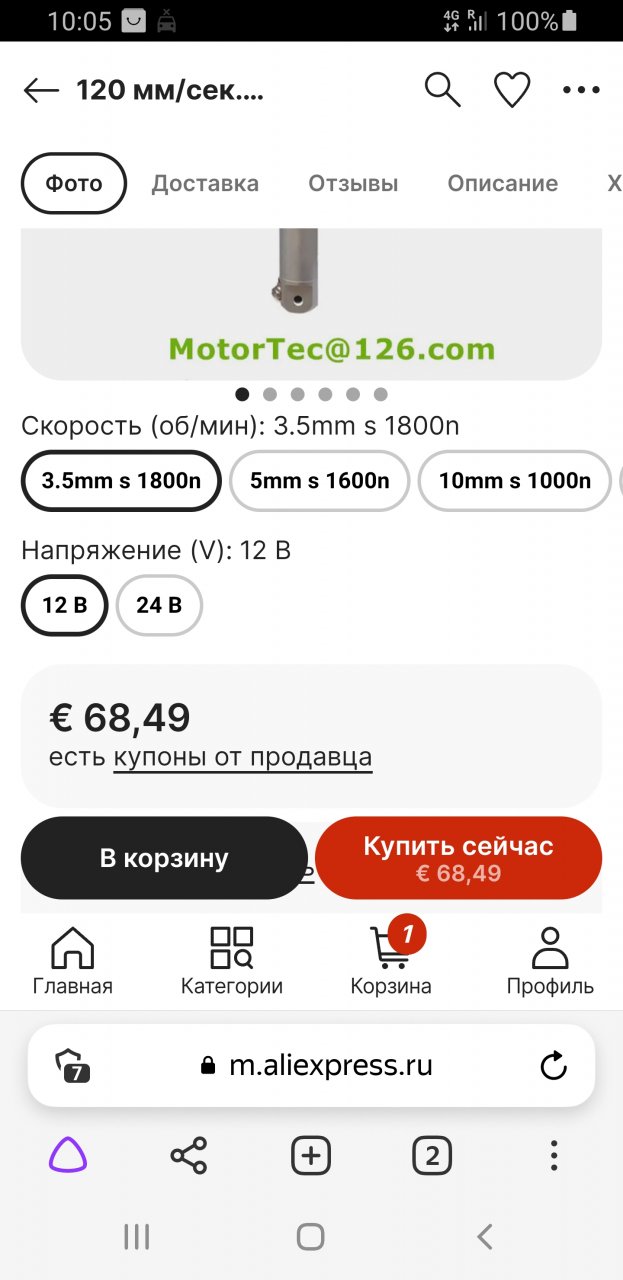This screenshot has width=623, height=1280.
Task: Open the three-dot overflow menu
Action: point(581,91)
